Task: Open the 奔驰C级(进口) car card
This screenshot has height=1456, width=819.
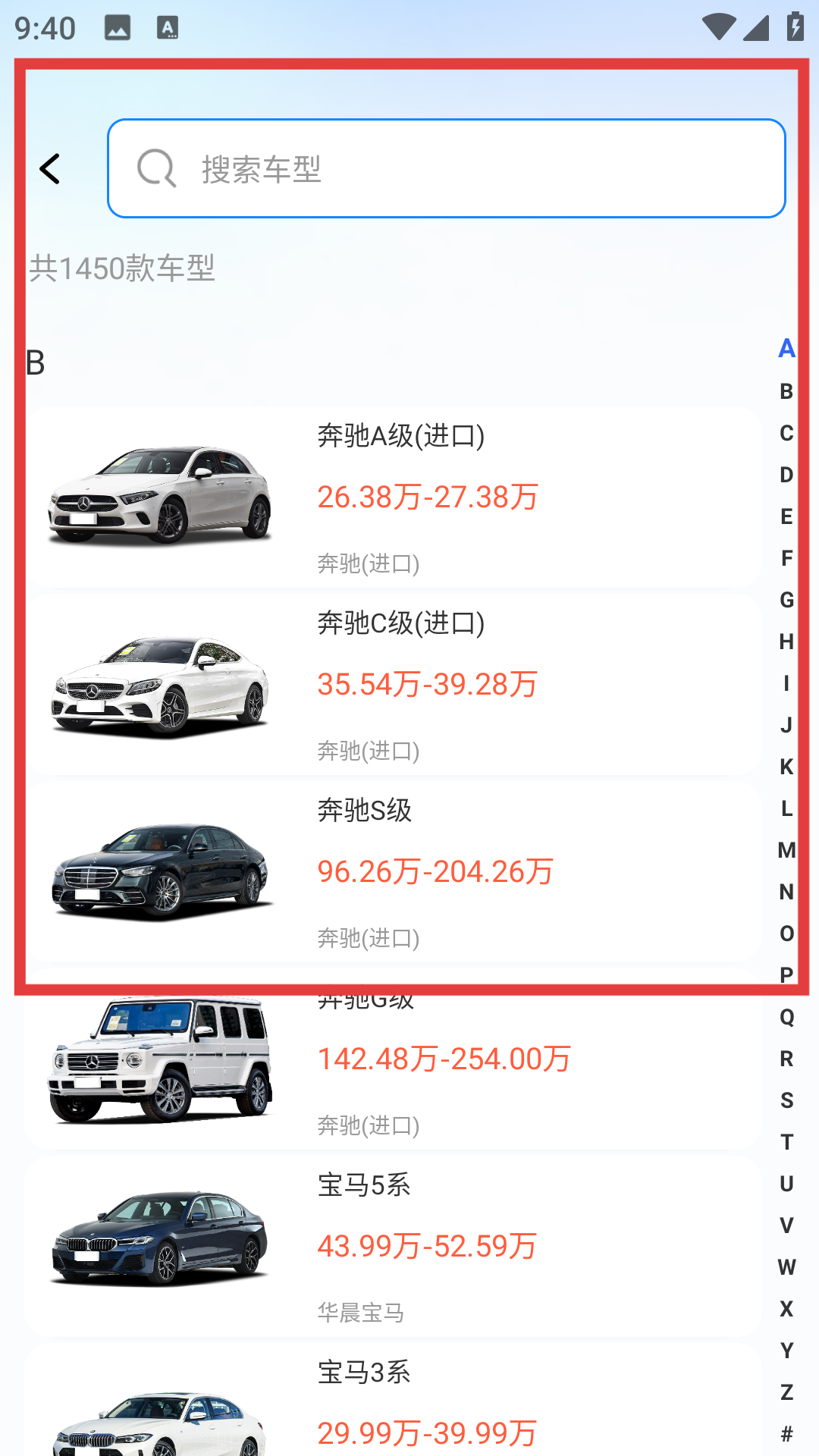Action: pyautogui.click(x=393, y=684)
